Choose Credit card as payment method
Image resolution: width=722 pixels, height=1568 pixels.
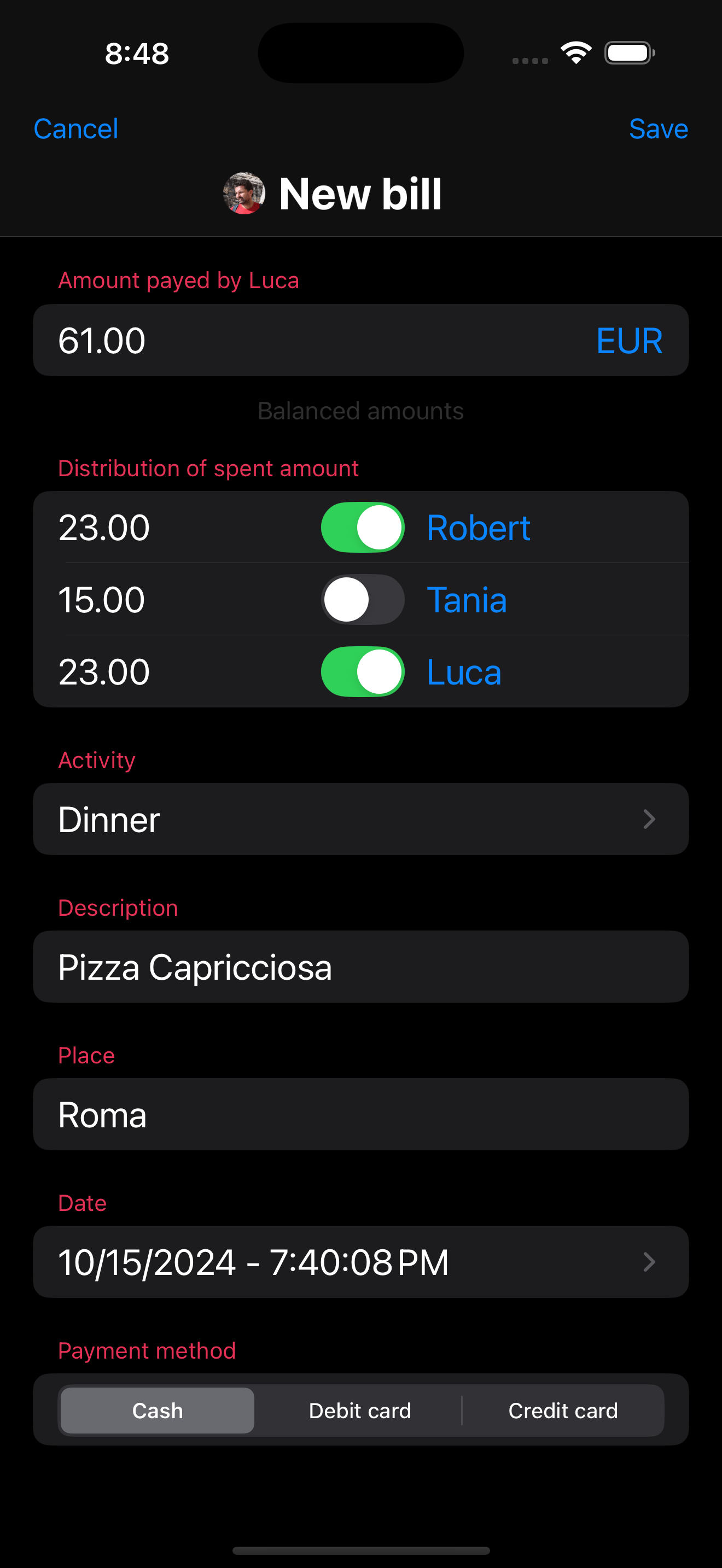pos(563,1411)
